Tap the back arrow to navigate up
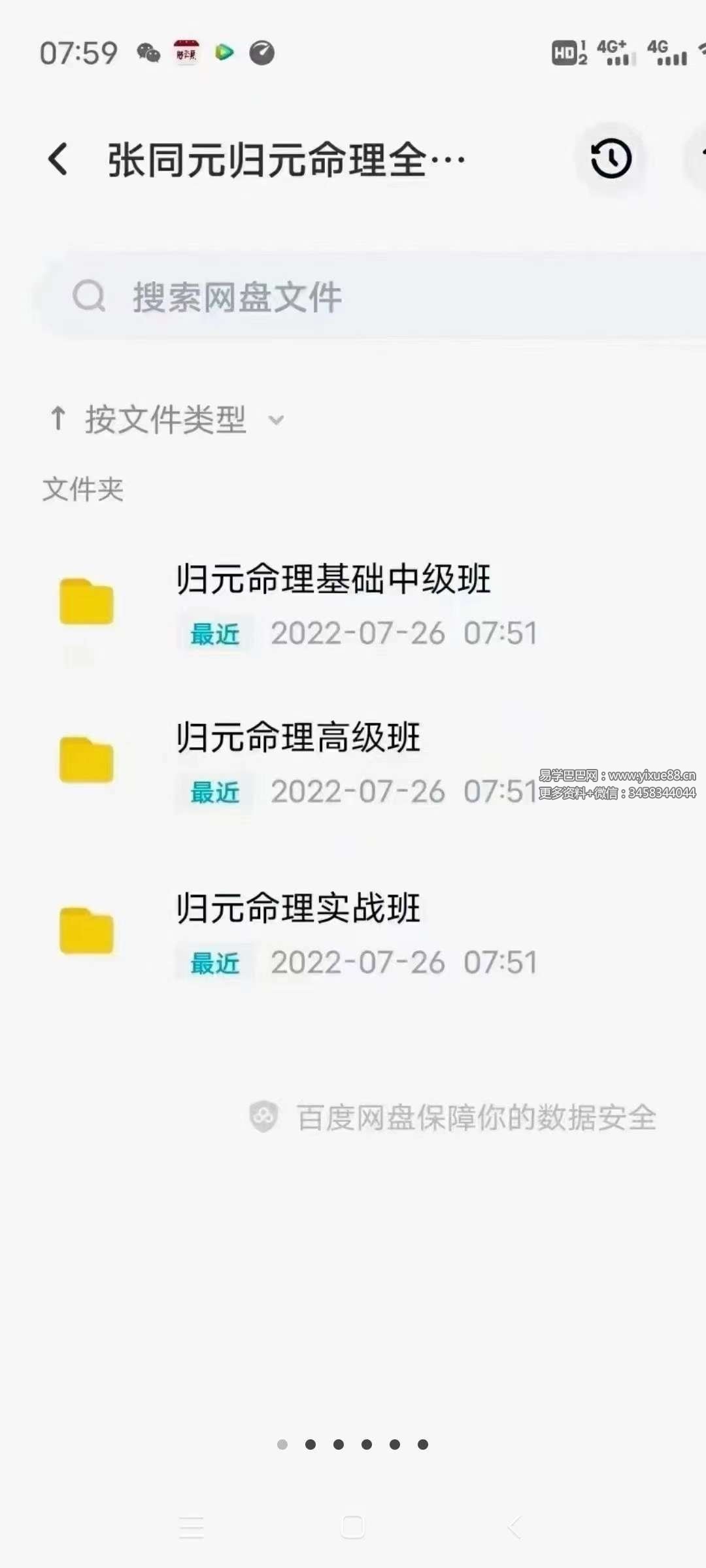The width and height of the screenshot is (706, 1568). [58, 158]
